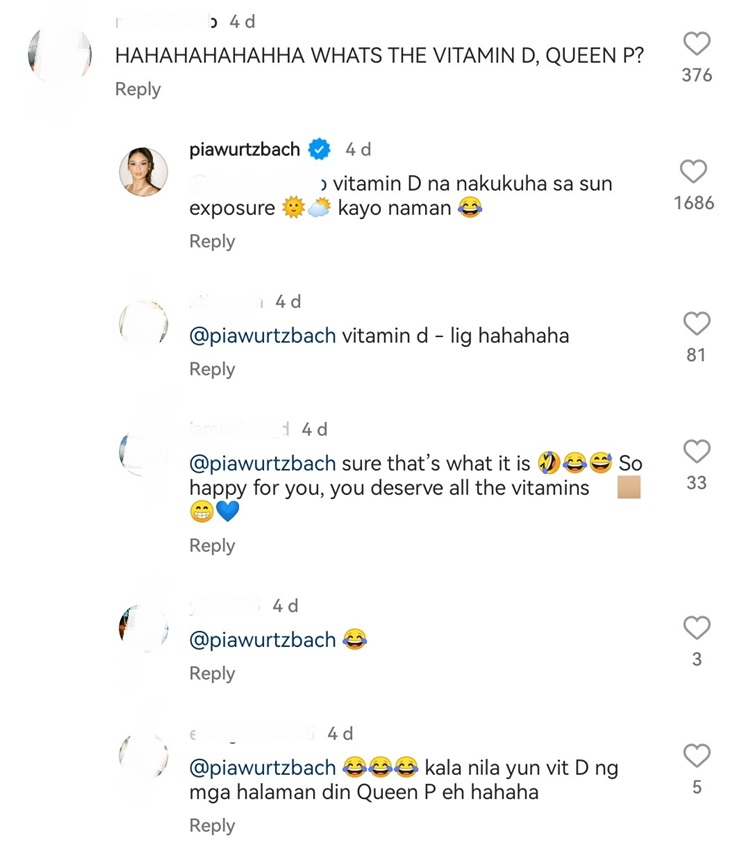Reply to the 'So happy for you' comment

click(212, 545)
